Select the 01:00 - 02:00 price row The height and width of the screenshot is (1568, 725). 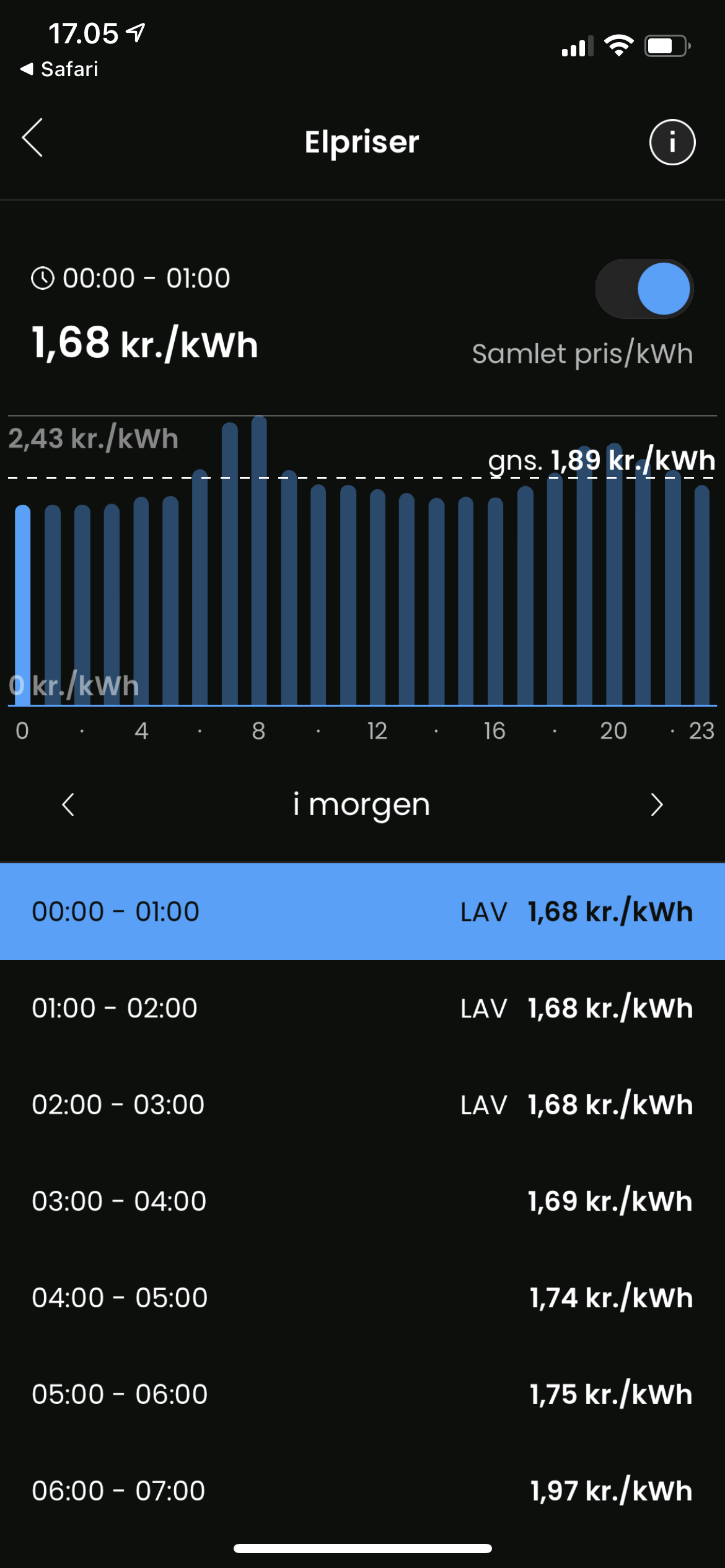(362, 1008)
